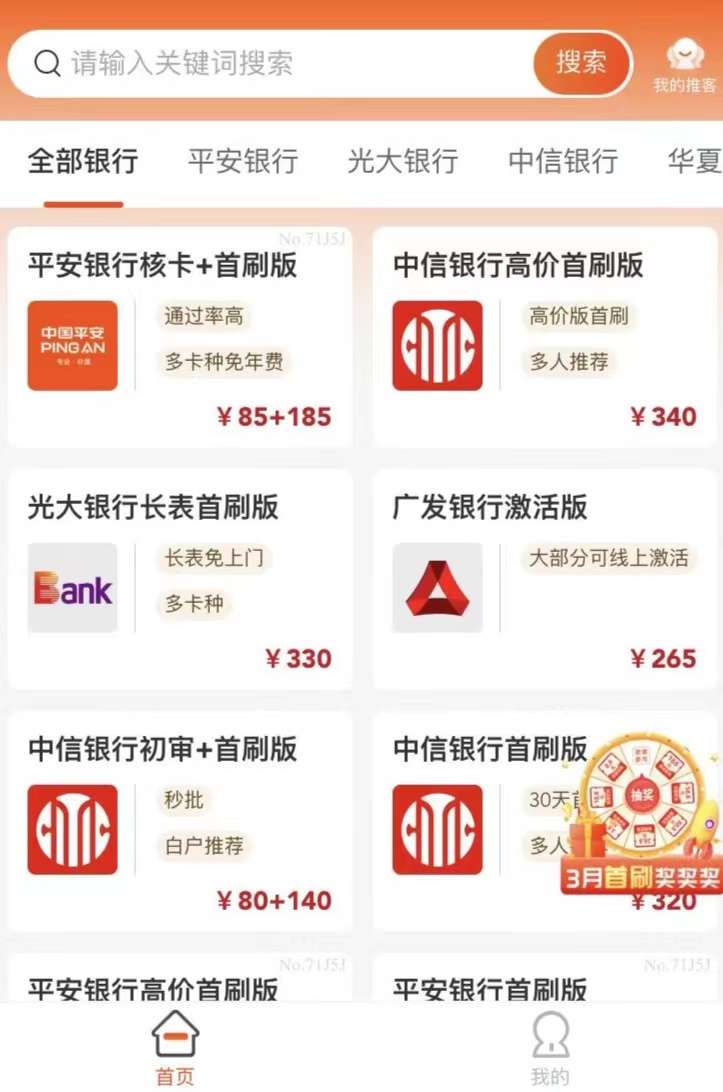Open 光大银行长表首刷版 card
The width and height of the screenshot is (723, 1092).
click(180, 579)
